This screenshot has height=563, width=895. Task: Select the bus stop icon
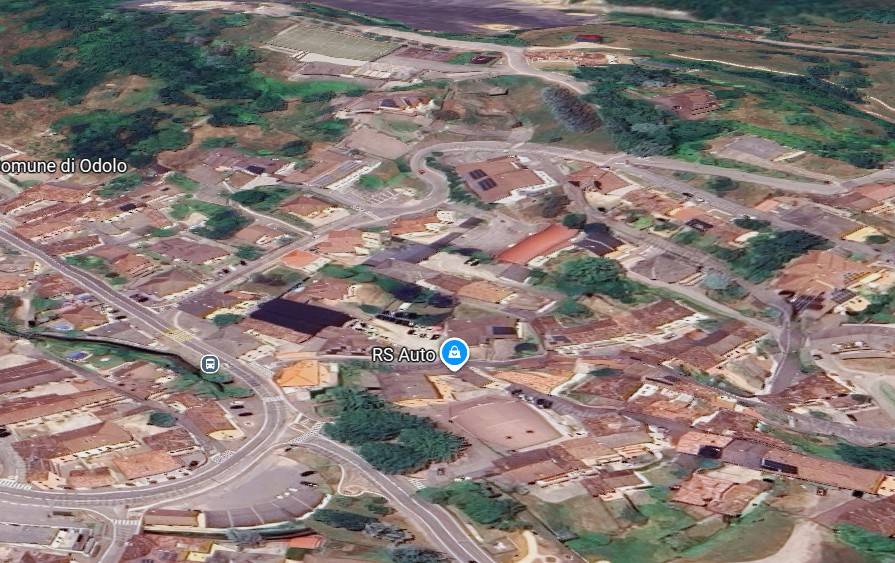click(x=208, y=363)
